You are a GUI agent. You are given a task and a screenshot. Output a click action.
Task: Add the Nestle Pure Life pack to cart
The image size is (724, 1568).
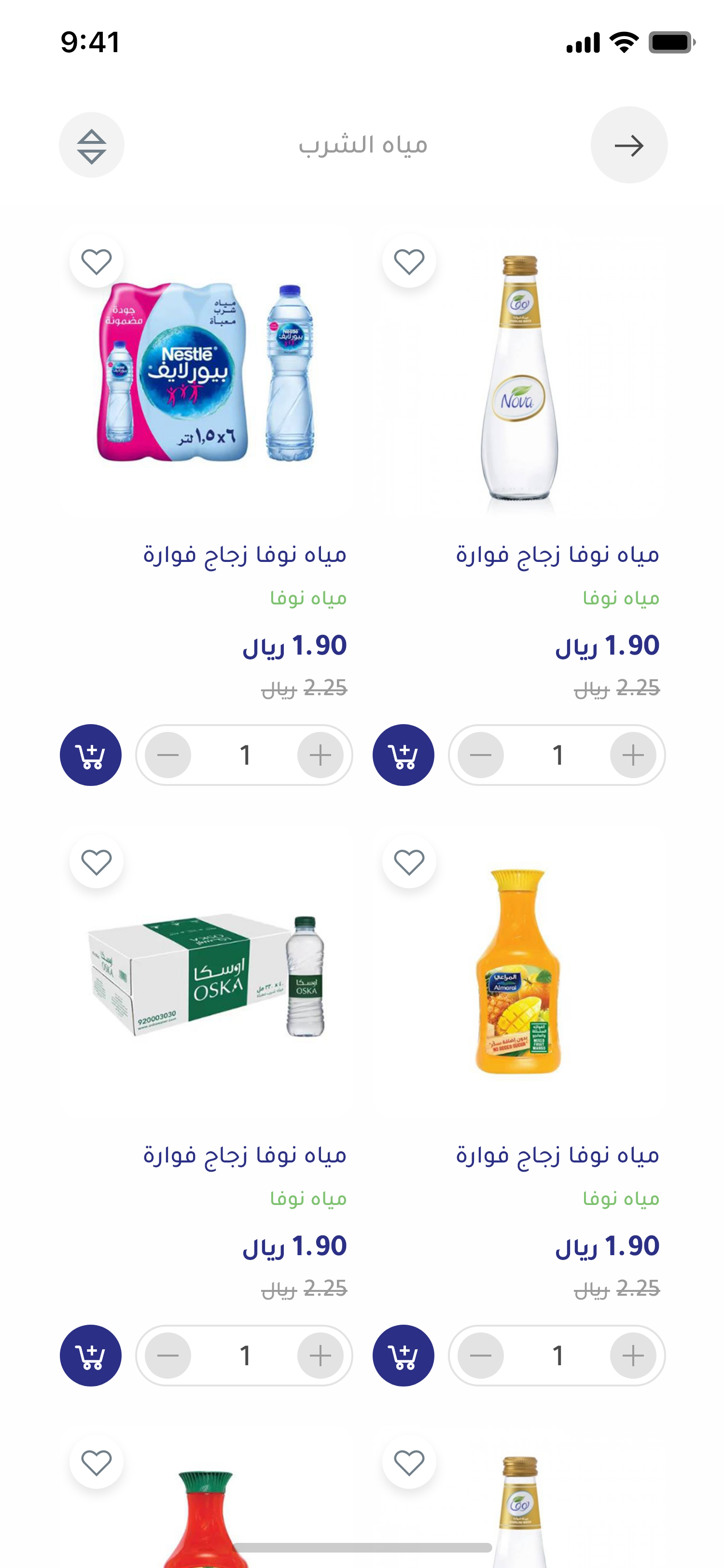[91, 755]
